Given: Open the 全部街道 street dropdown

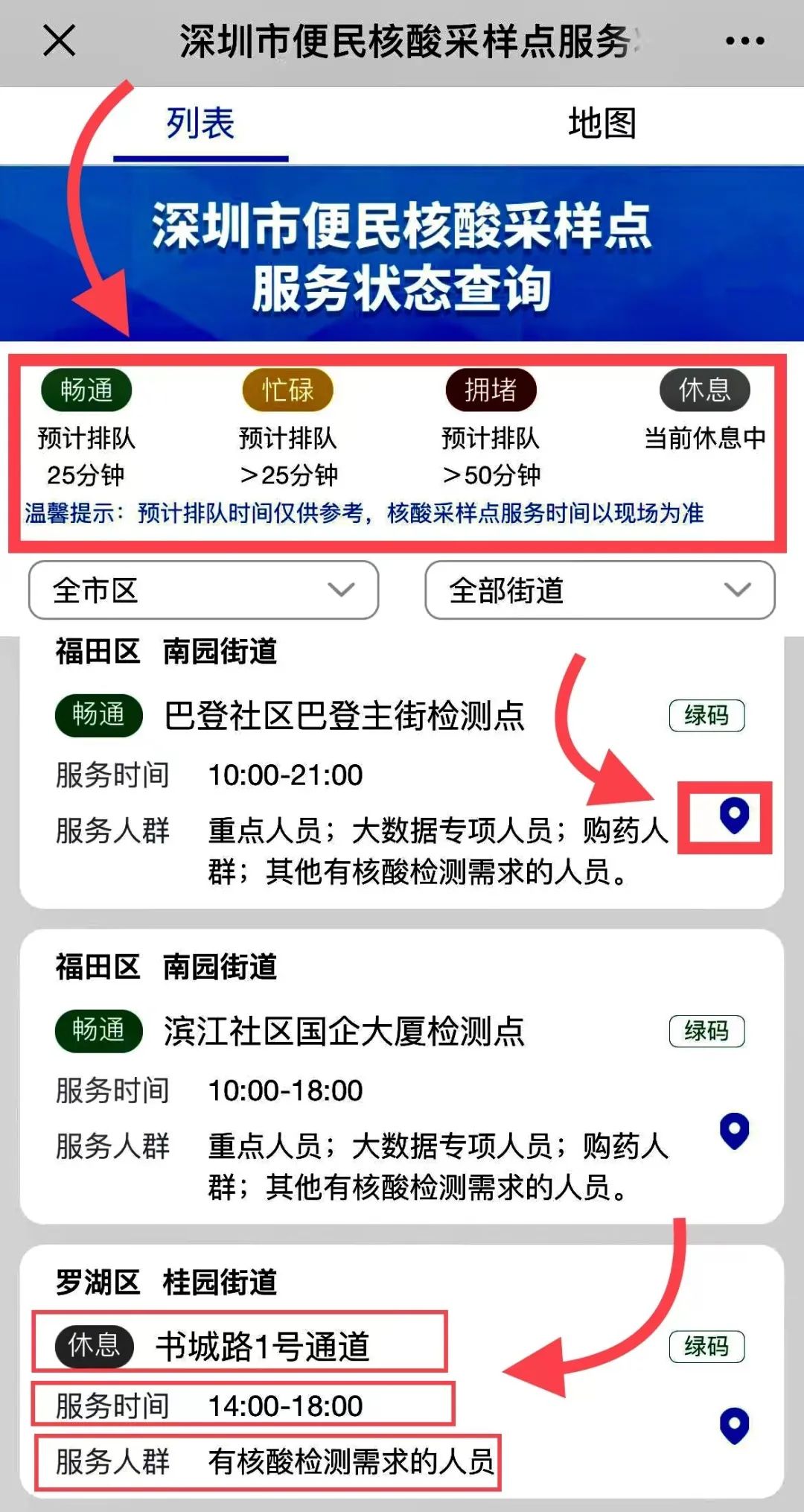Looking at the screenshot, I should 599,591.
